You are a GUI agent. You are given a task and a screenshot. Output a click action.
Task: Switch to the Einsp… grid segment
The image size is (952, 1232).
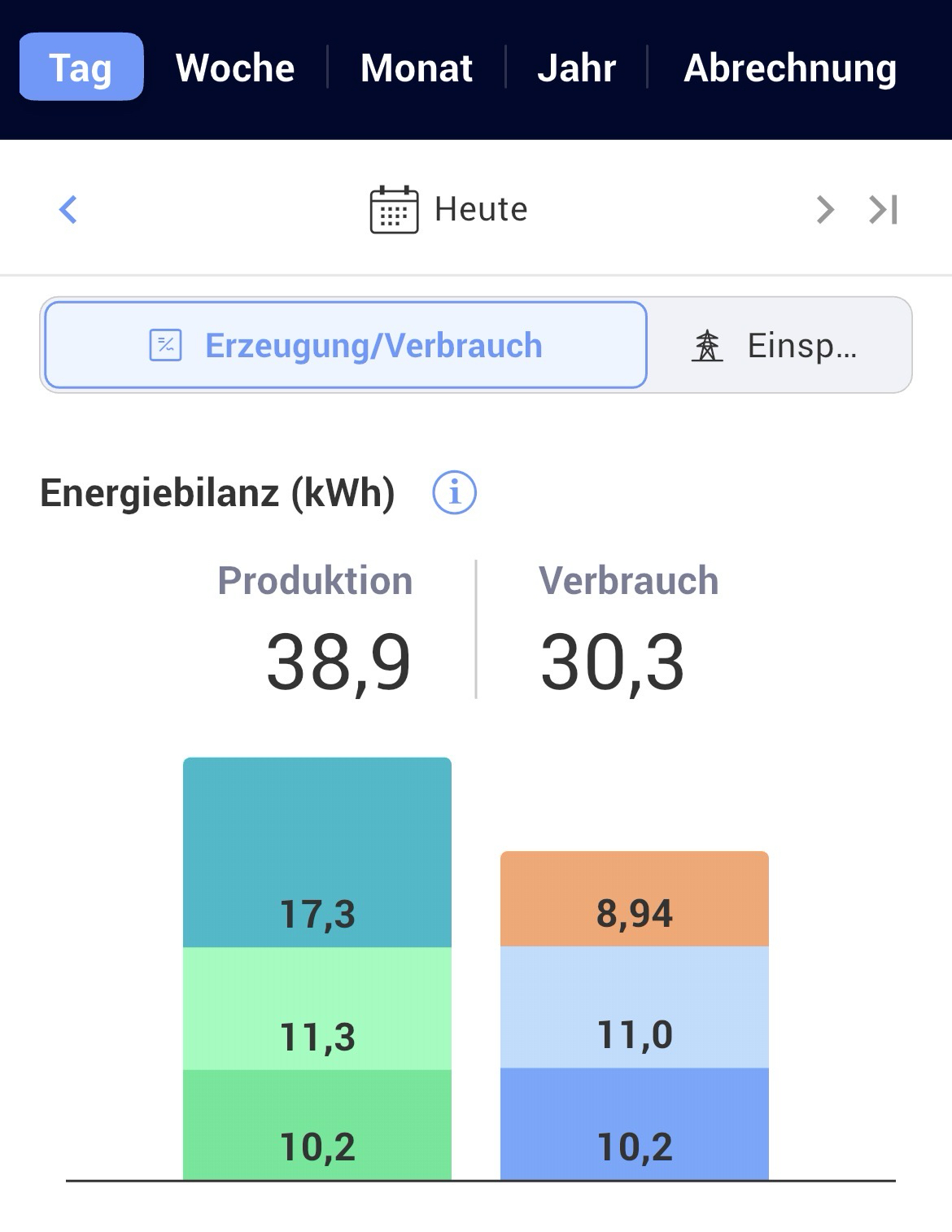(778, 346)
